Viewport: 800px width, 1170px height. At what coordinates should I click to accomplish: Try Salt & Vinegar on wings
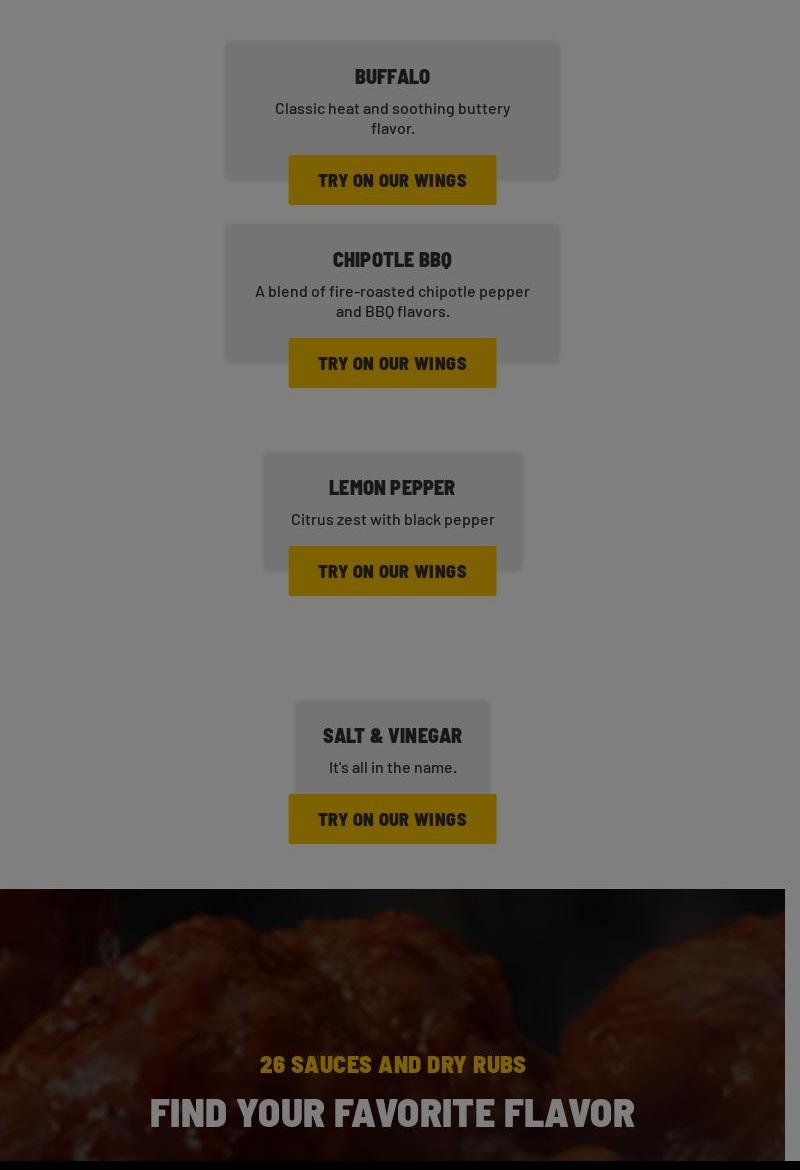[392, 819]
